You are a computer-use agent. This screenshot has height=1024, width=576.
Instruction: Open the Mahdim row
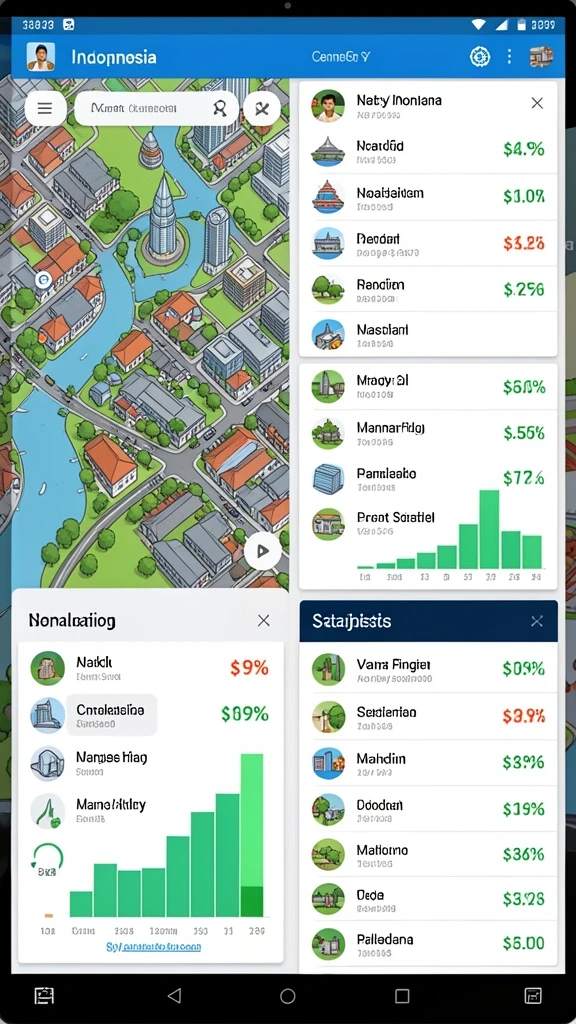tap(428, 763)
